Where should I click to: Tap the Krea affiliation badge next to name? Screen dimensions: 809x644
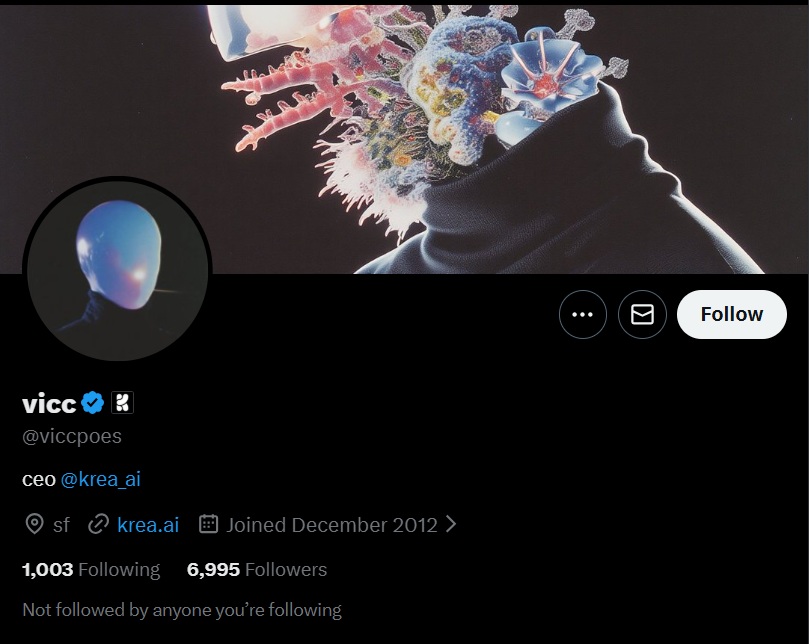point(124,403)
